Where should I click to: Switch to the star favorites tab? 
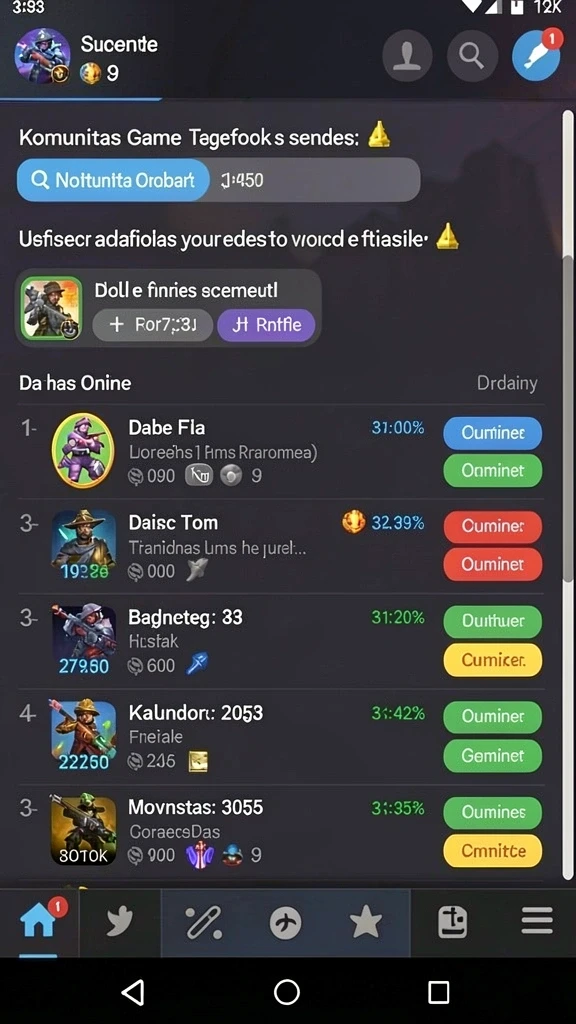[366, 922]
